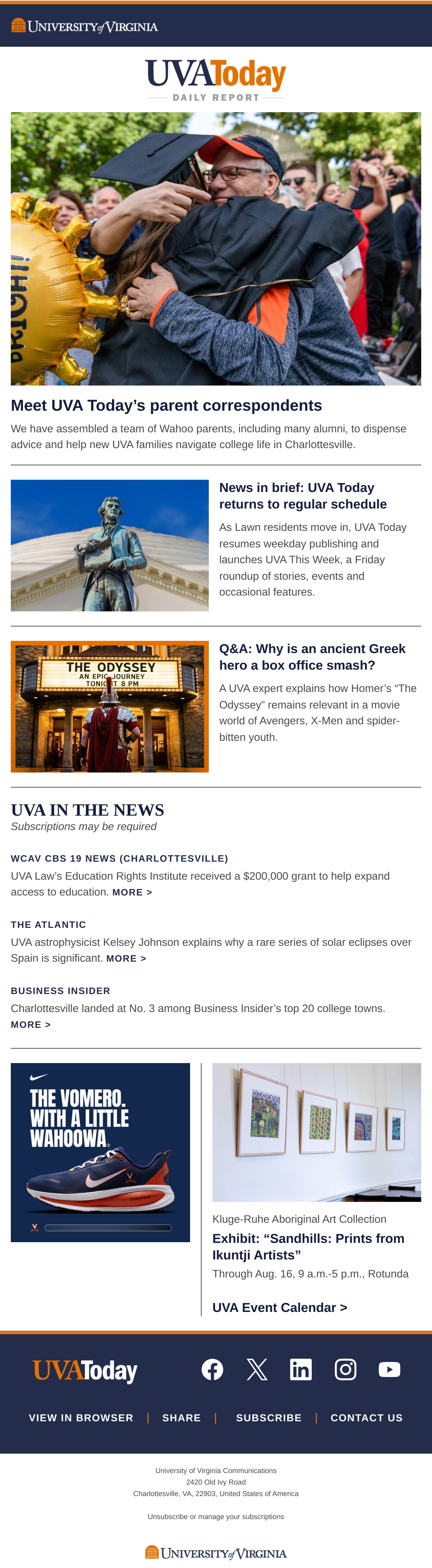The image size is (432, 1568).
Task: Open the Instagram icon
Action: point(346,1369)
